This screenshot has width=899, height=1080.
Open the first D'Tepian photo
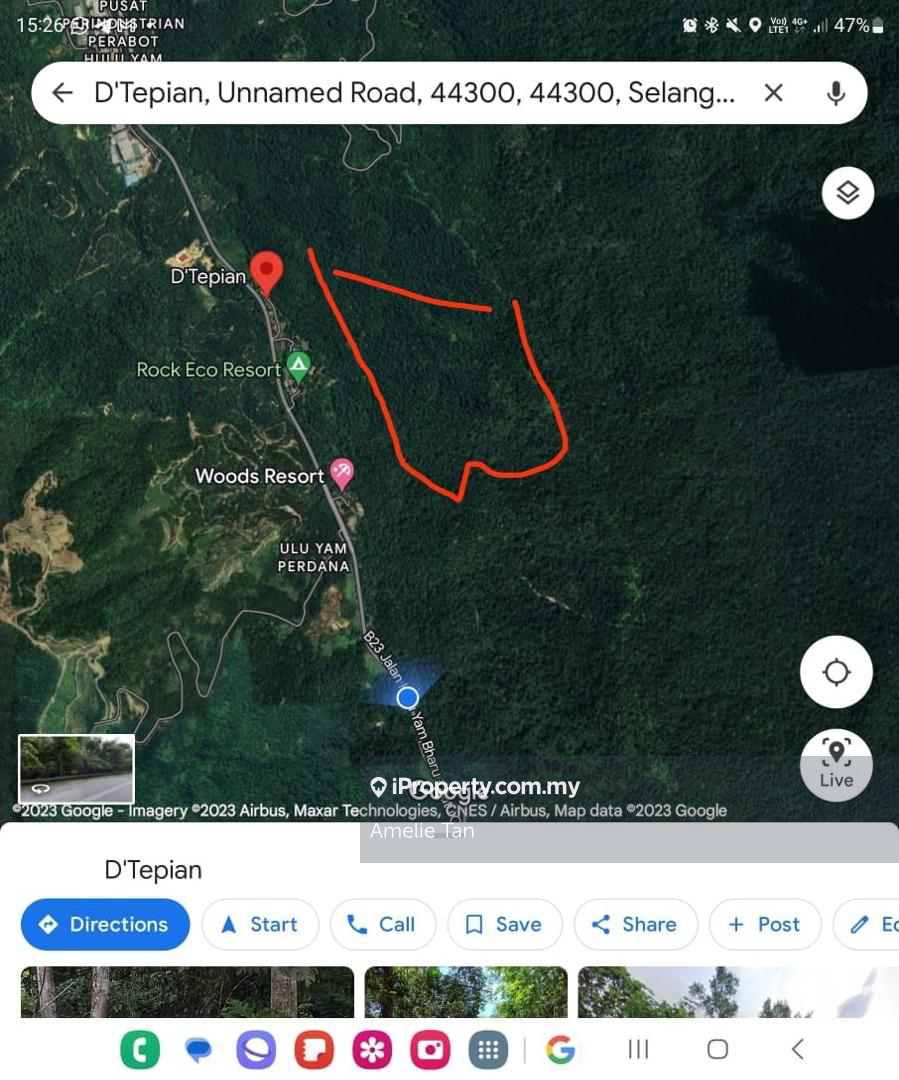[187, 992]
